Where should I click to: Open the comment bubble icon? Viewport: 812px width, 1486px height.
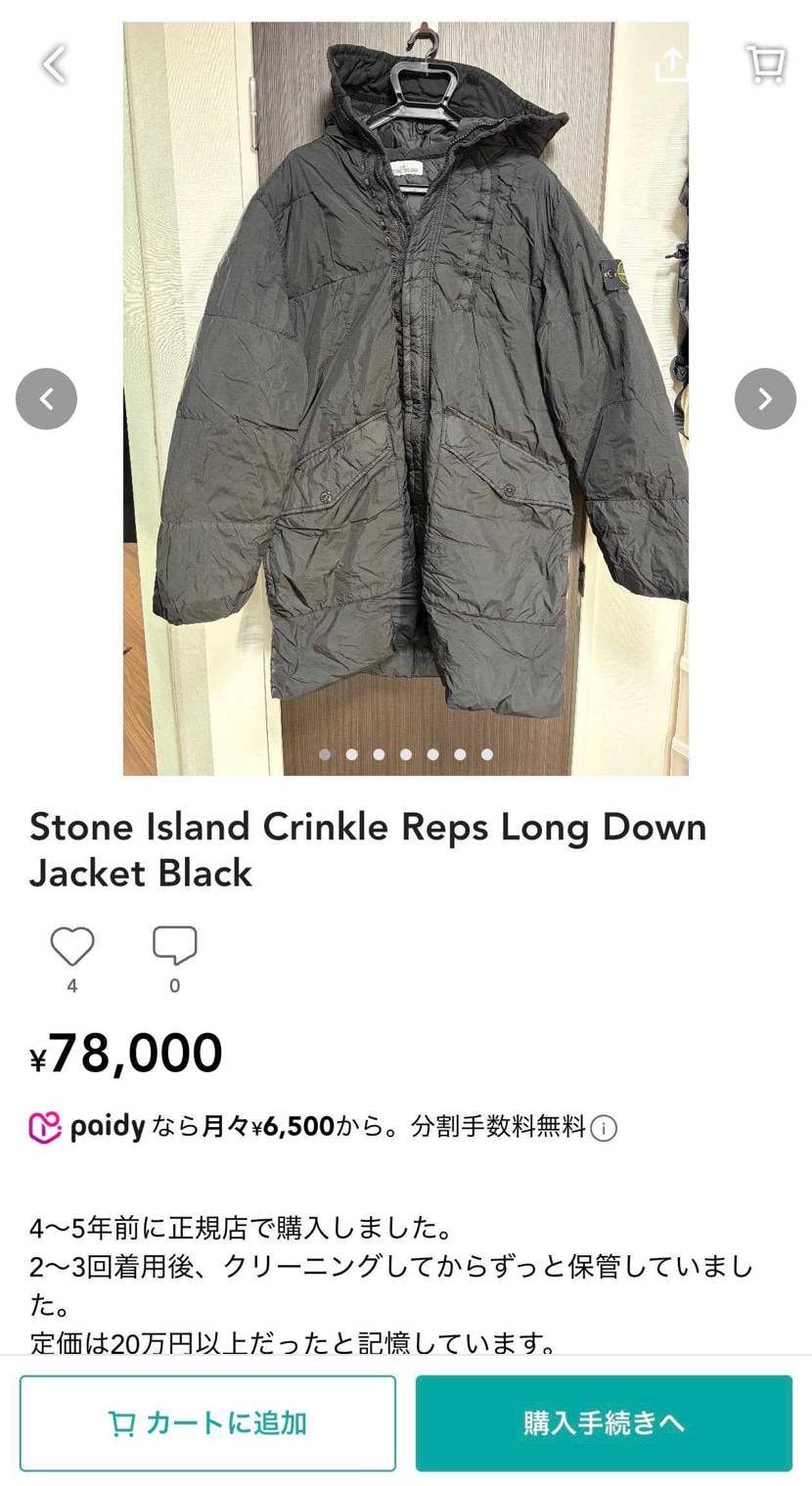click(174, 946)
